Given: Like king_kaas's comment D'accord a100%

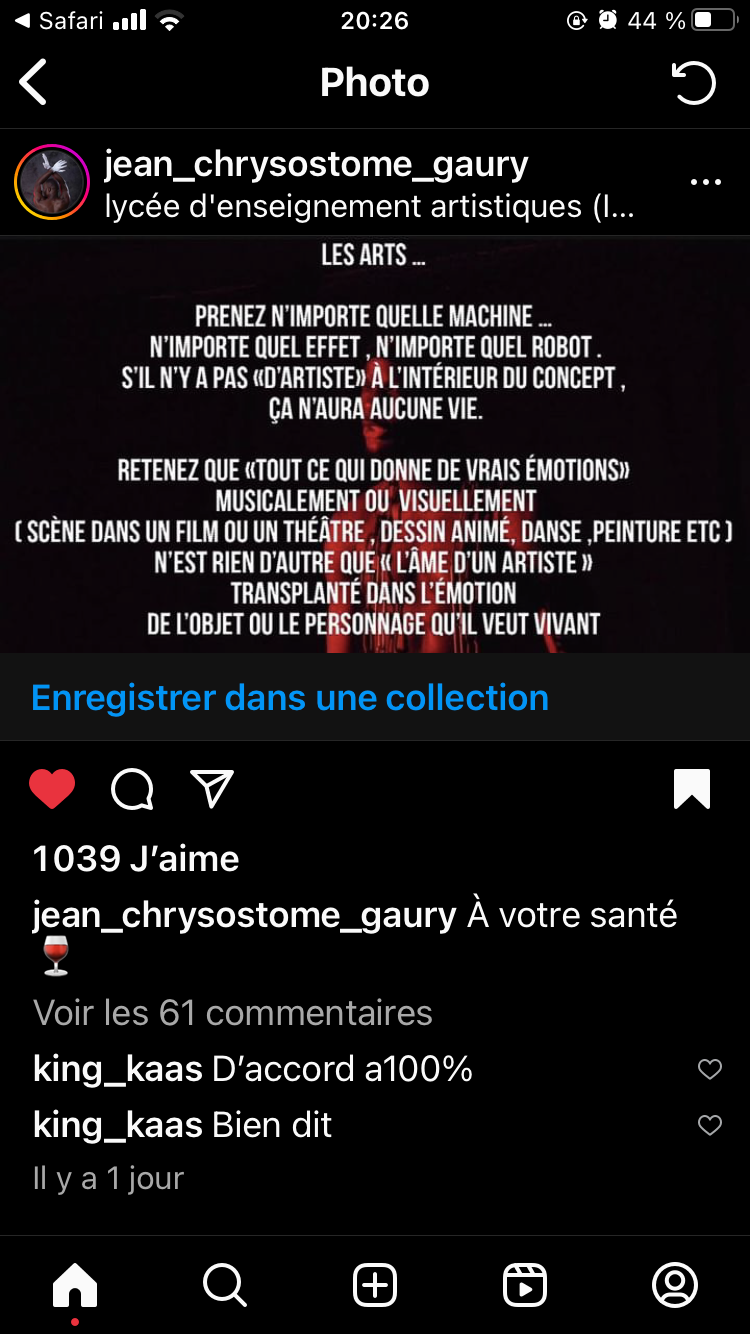Looking at the screenshot, I should click(x=709, y=1069).
